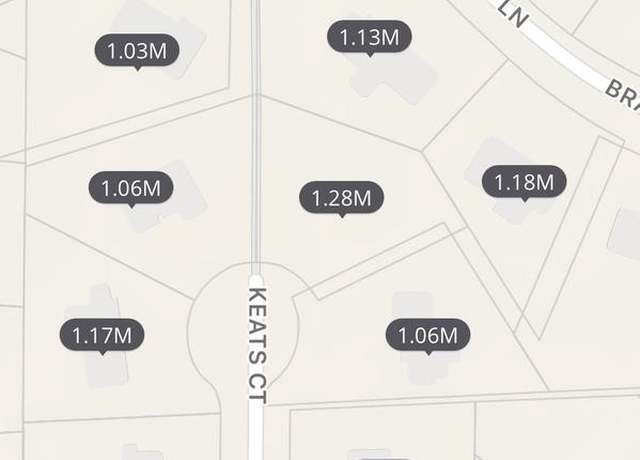This screenshot has width=640, height=460.
Task: Open the 1.17M price marker
Action: click(x=102, y=335)
